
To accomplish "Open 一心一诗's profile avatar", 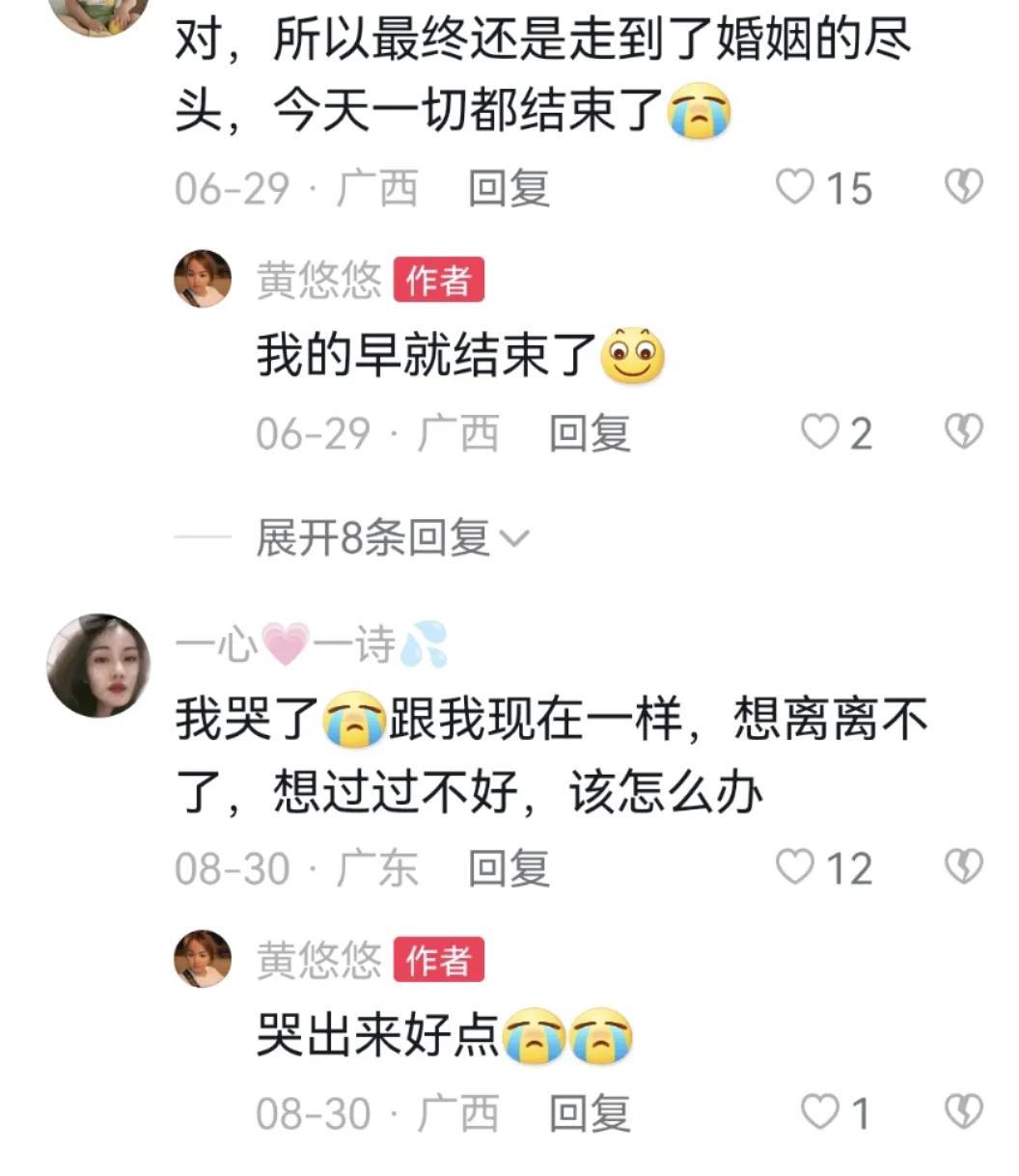I will pyautogui.click(x=98, y=666).
